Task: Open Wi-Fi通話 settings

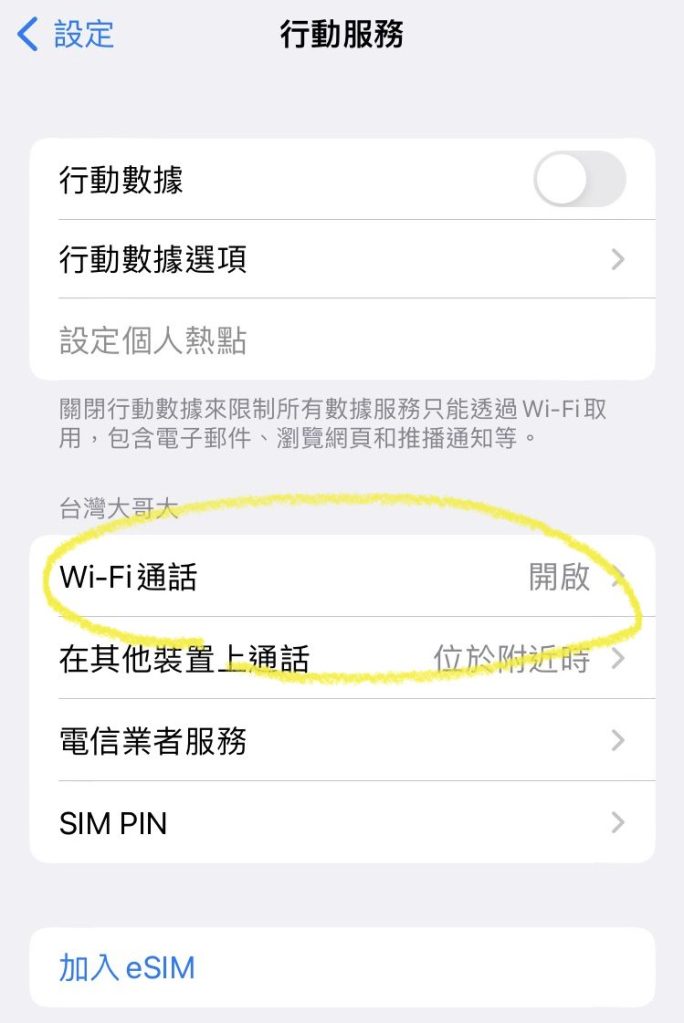Action: point(342,577)
